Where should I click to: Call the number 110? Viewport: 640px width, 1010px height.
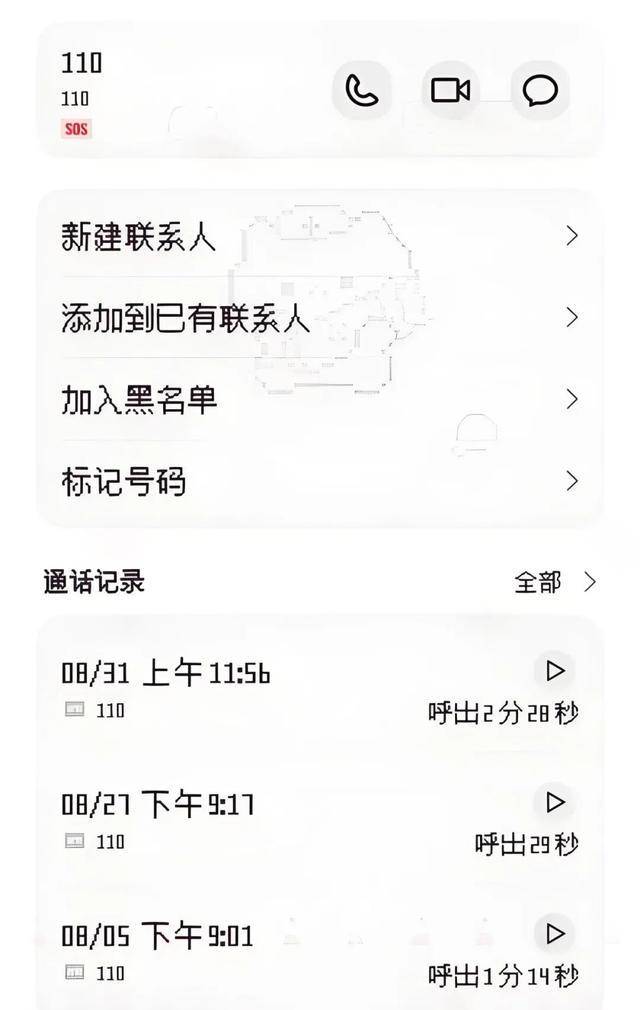tap(361, 91)
